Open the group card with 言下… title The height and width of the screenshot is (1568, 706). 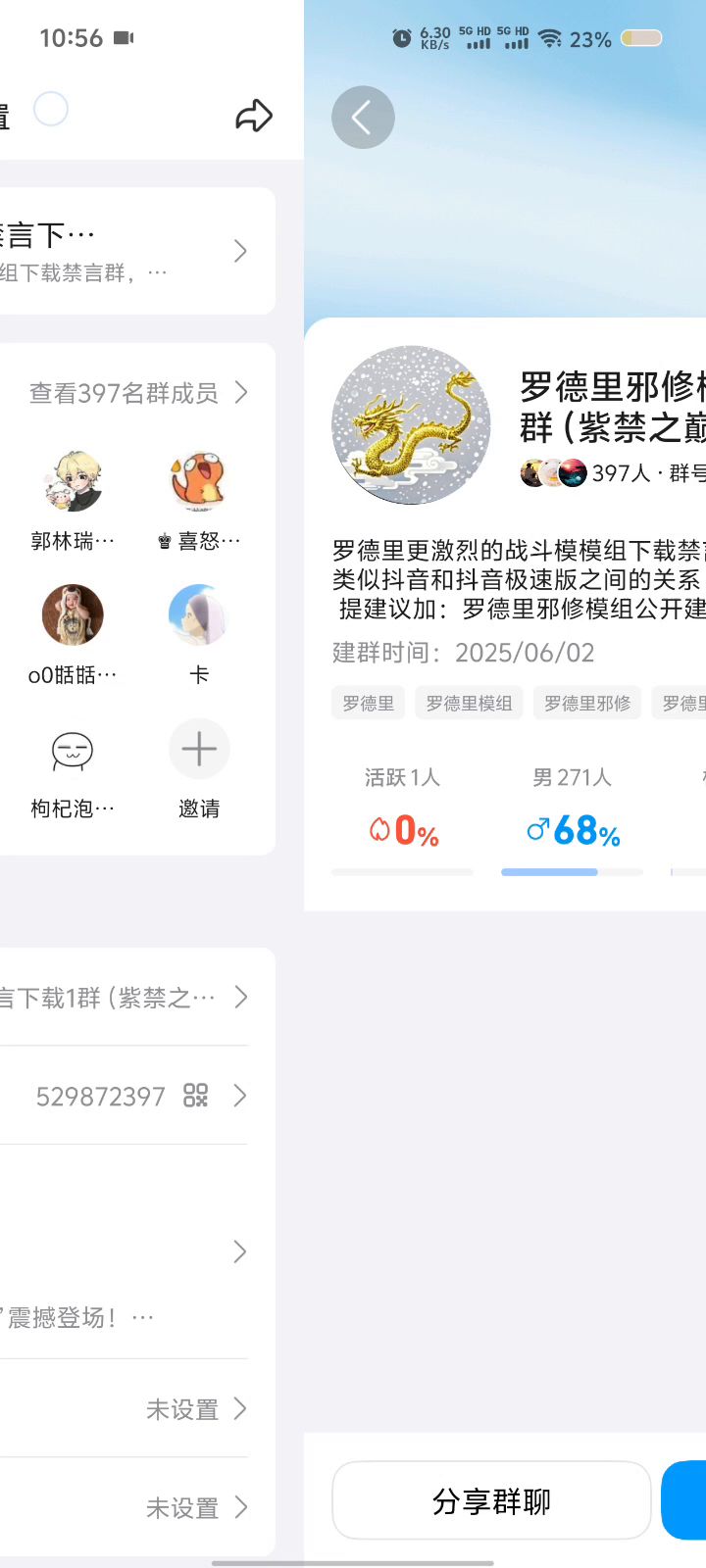[x=127, y=251]
